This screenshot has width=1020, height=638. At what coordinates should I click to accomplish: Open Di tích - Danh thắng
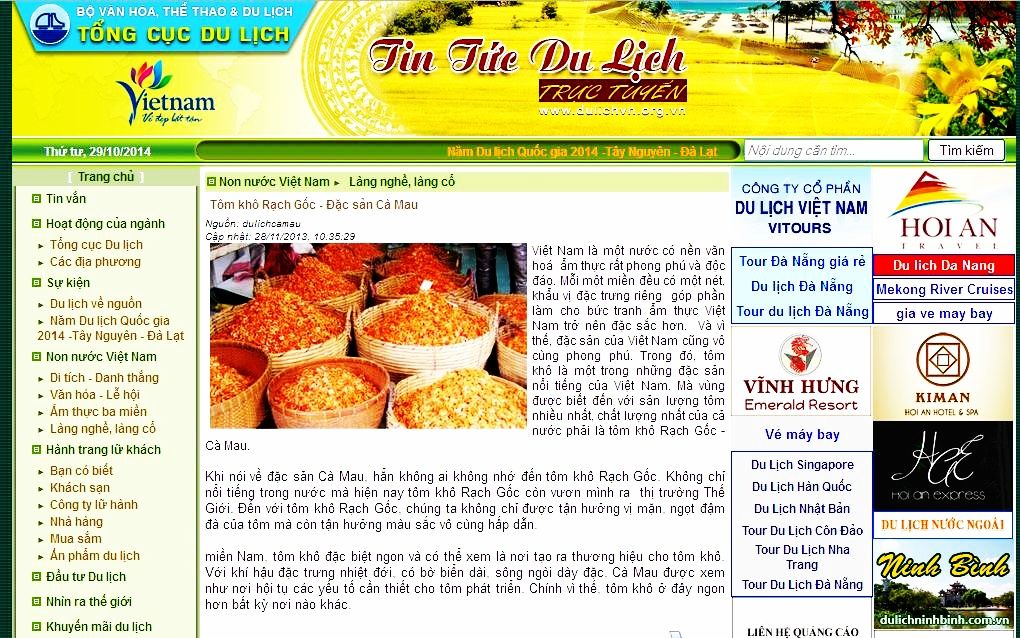click(x=104, y=378)
